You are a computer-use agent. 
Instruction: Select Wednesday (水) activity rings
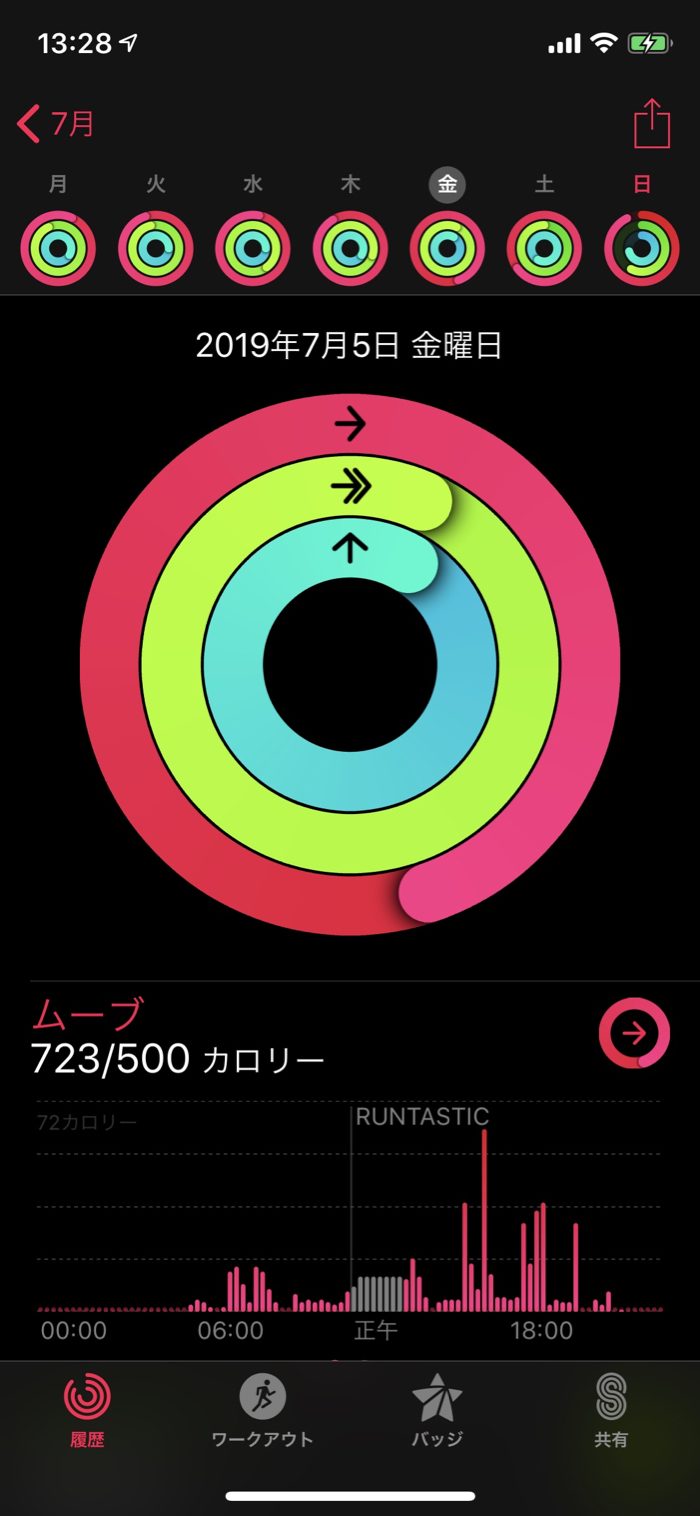[253, 248]
